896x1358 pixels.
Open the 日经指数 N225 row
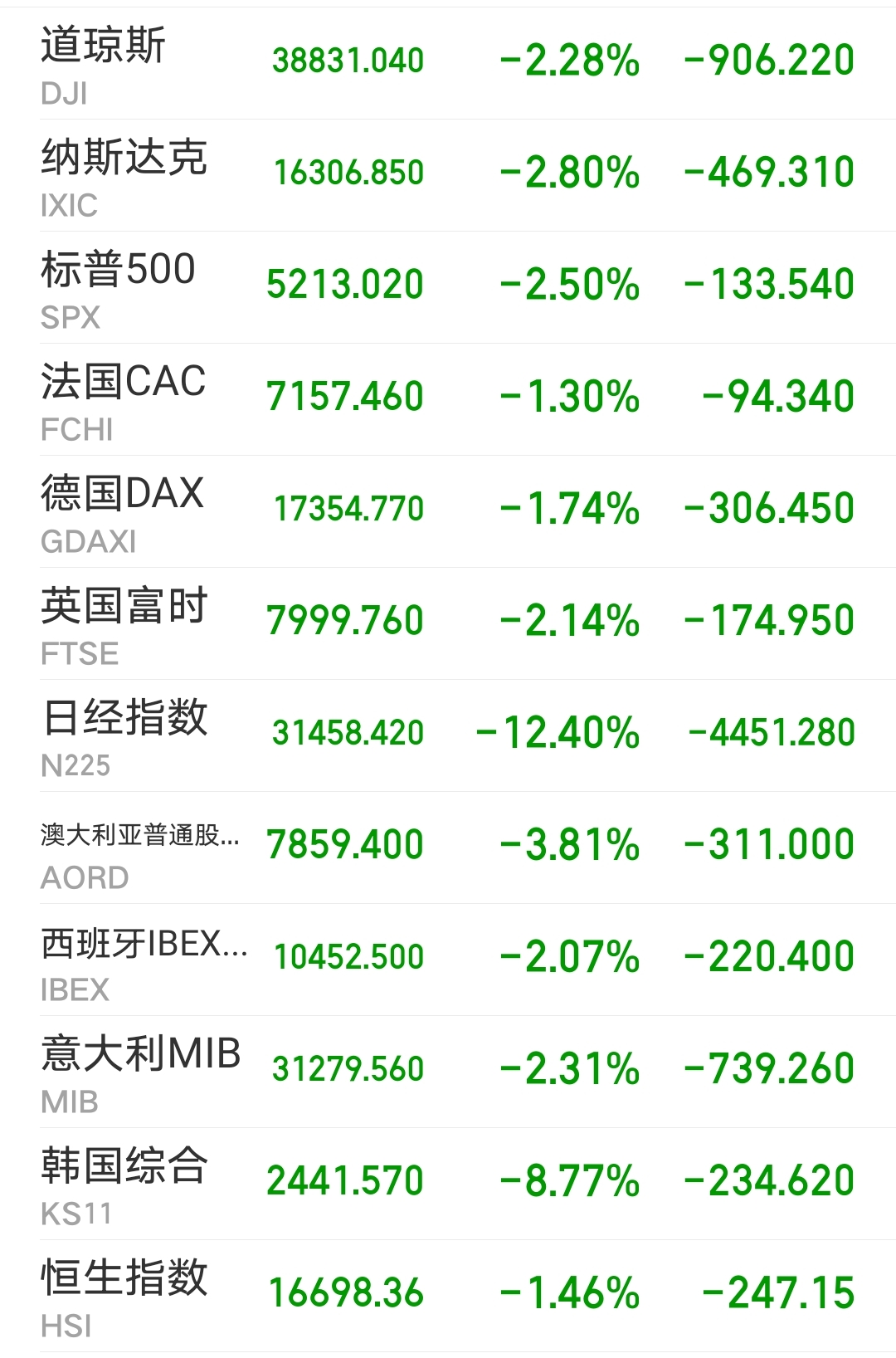point(448,735)
